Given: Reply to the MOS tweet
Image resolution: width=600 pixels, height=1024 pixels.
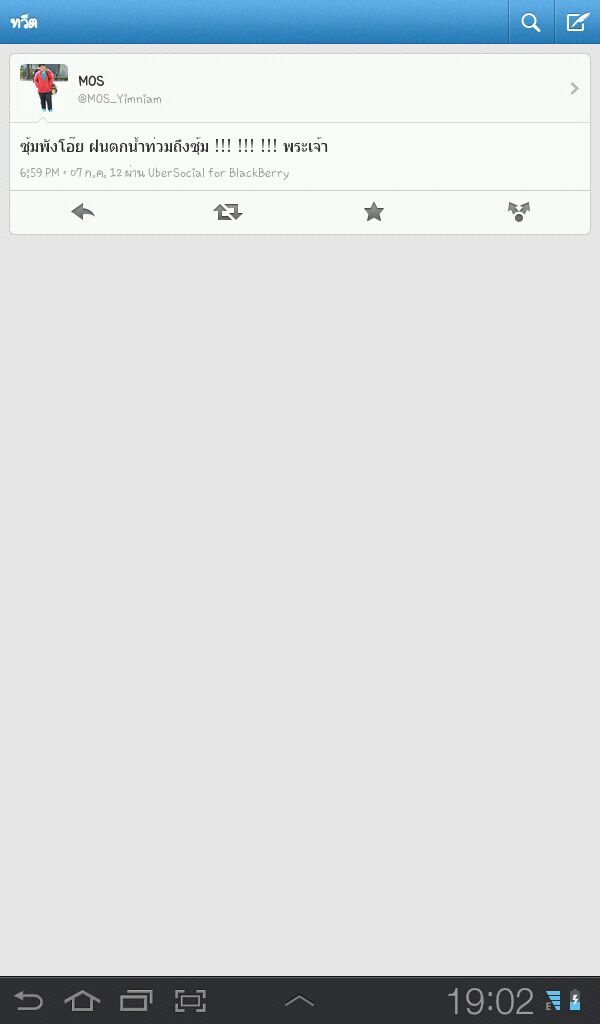Looking at the screenshot, I should [83, 212].
